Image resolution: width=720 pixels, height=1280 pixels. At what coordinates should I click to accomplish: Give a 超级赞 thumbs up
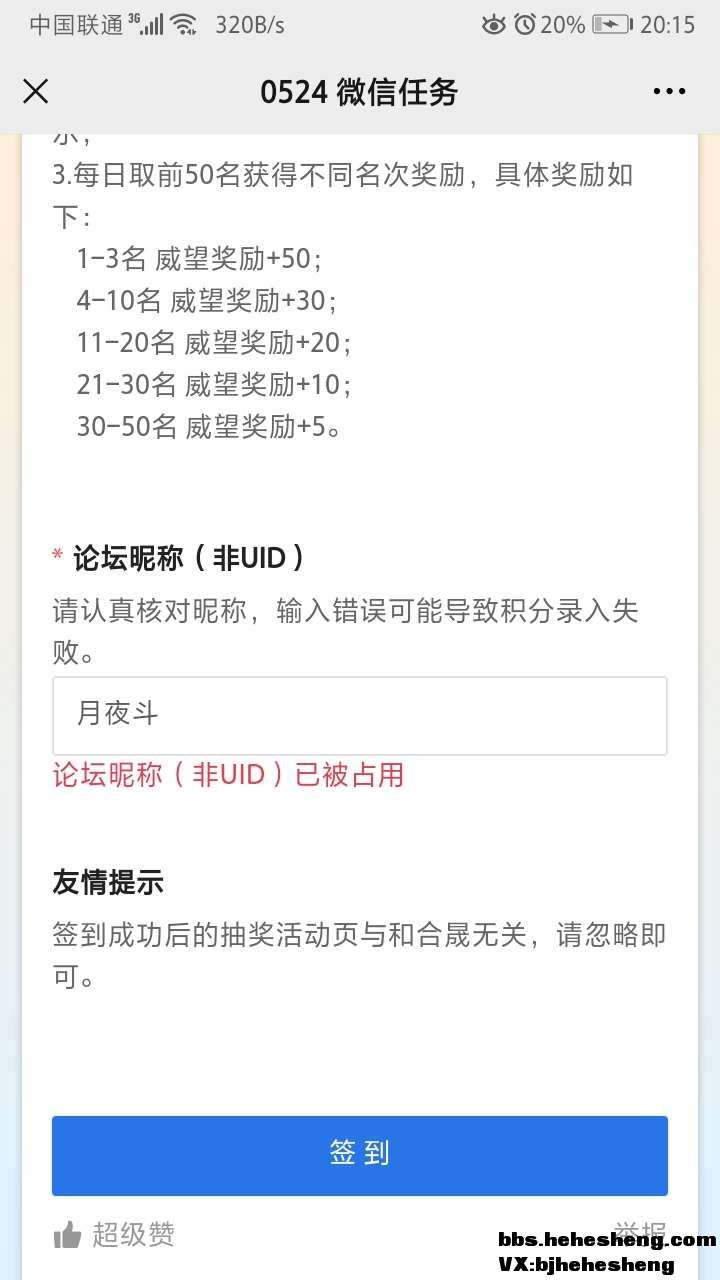click(x=114, y=1235)
